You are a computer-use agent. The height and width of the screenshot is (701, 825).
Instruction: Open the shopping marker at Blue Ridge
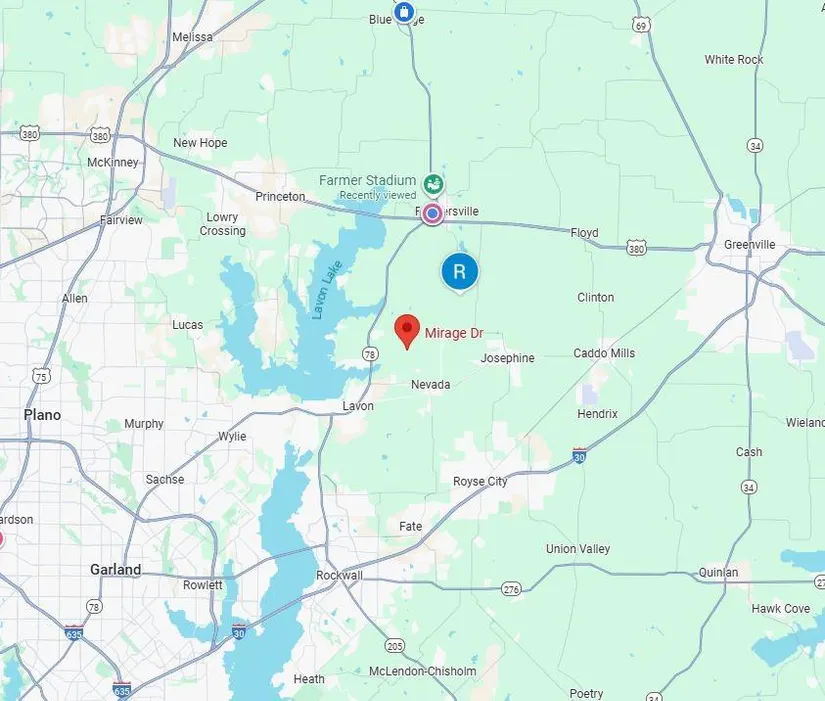pos(403,13)
